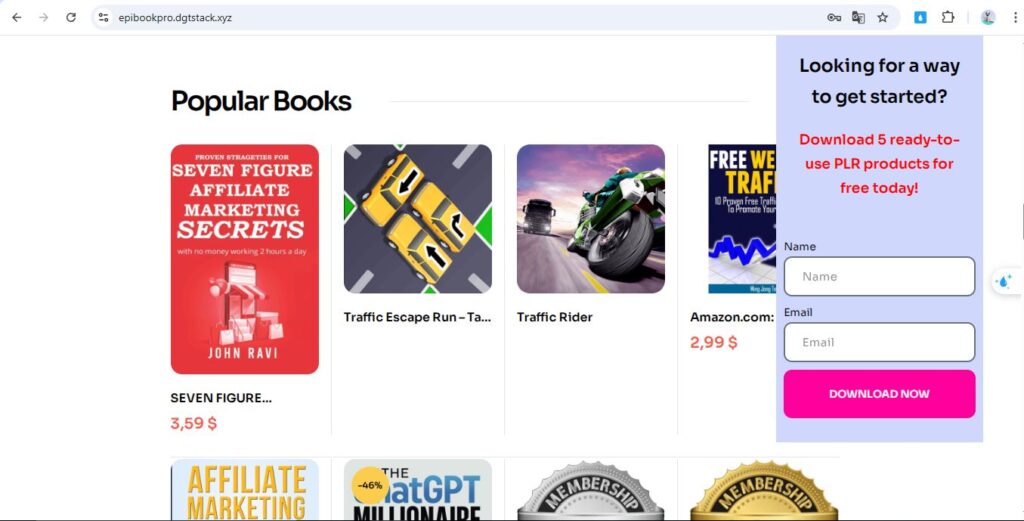1024x521 pixels.
Task: Tap the Download Now button
Action: (879, 394)
